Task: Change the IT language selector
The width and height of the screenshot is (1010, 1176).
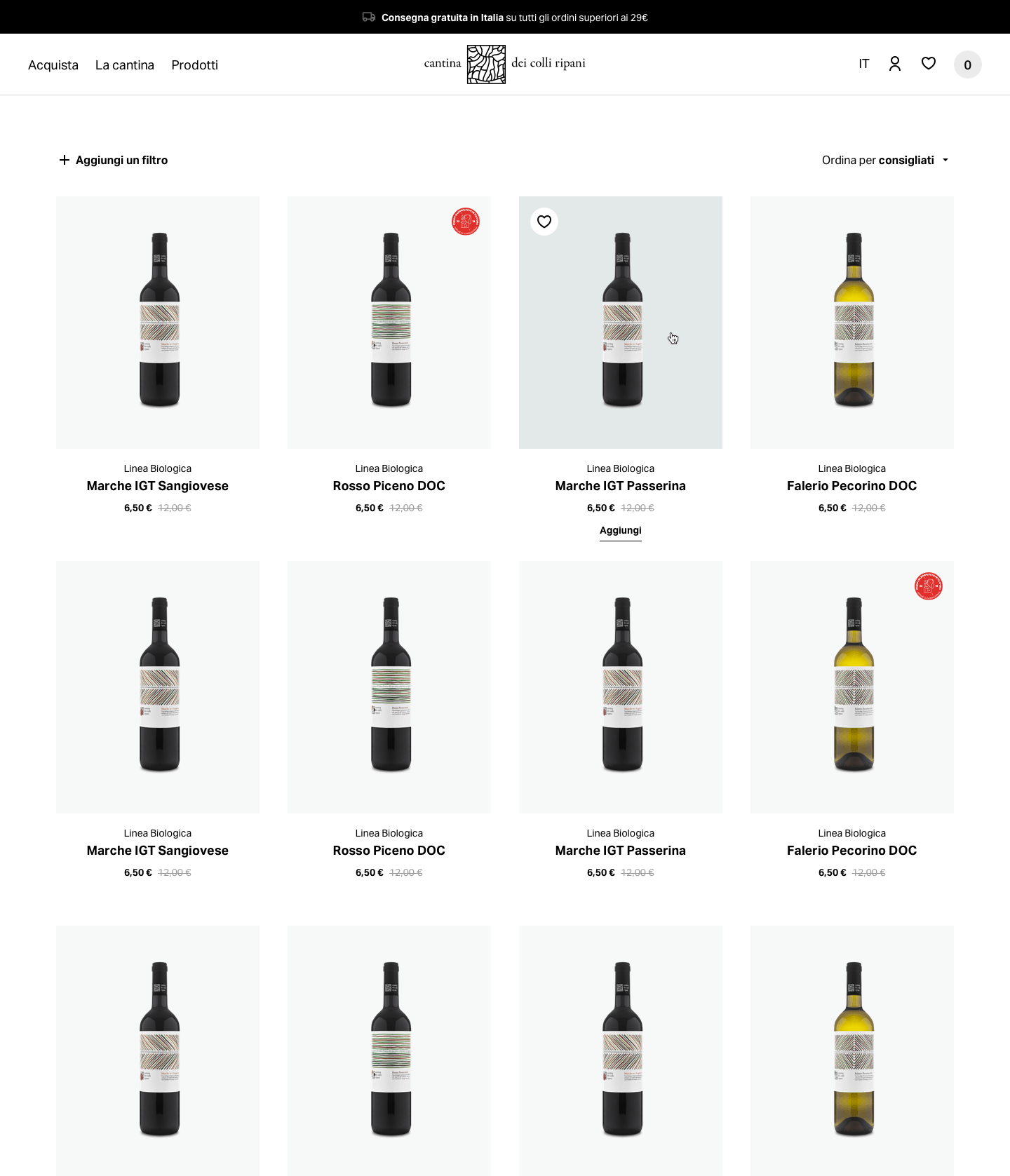Action: pos(863,64)
